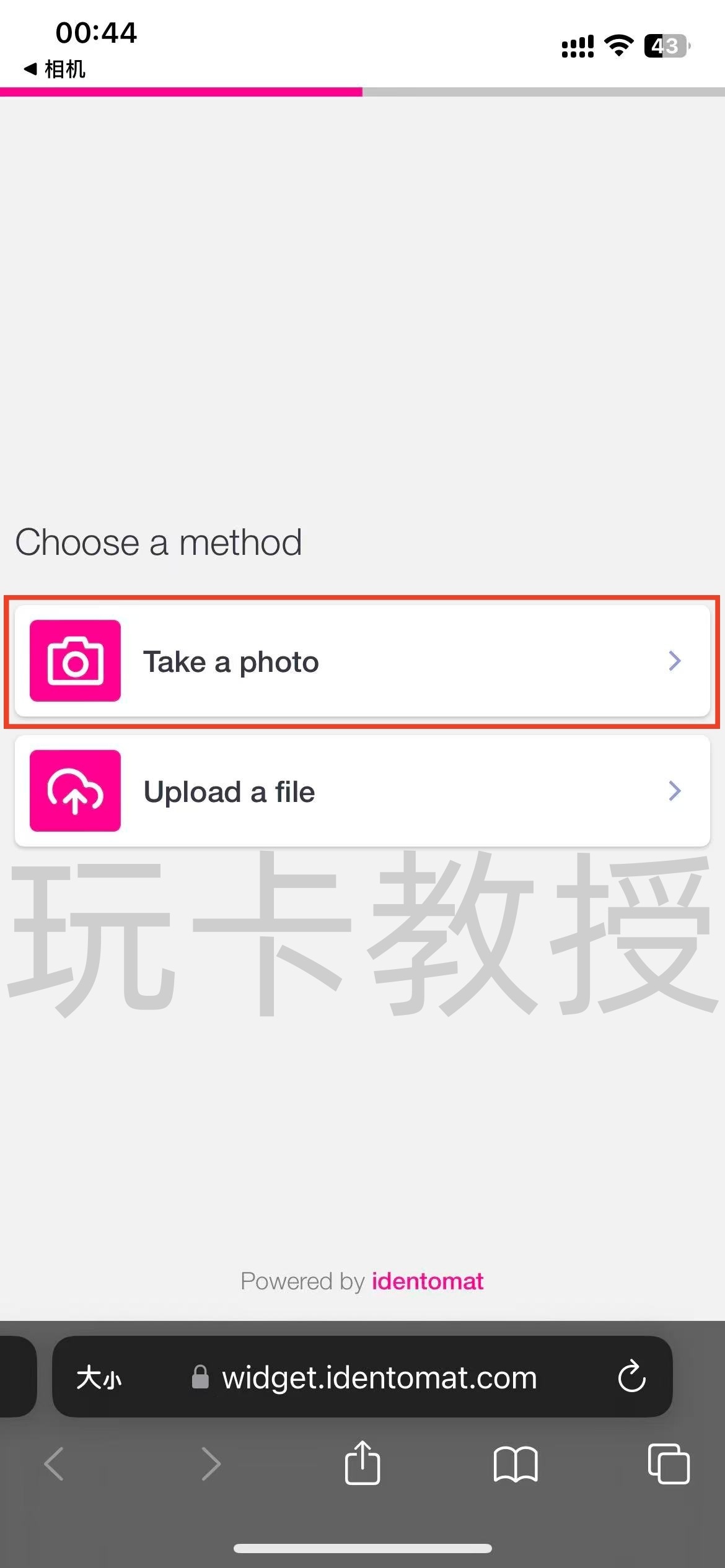Image resolution: width=725 pixels, height=1568 pixels.
Task: Choose Upload a file method
Action: pos(362,791)
